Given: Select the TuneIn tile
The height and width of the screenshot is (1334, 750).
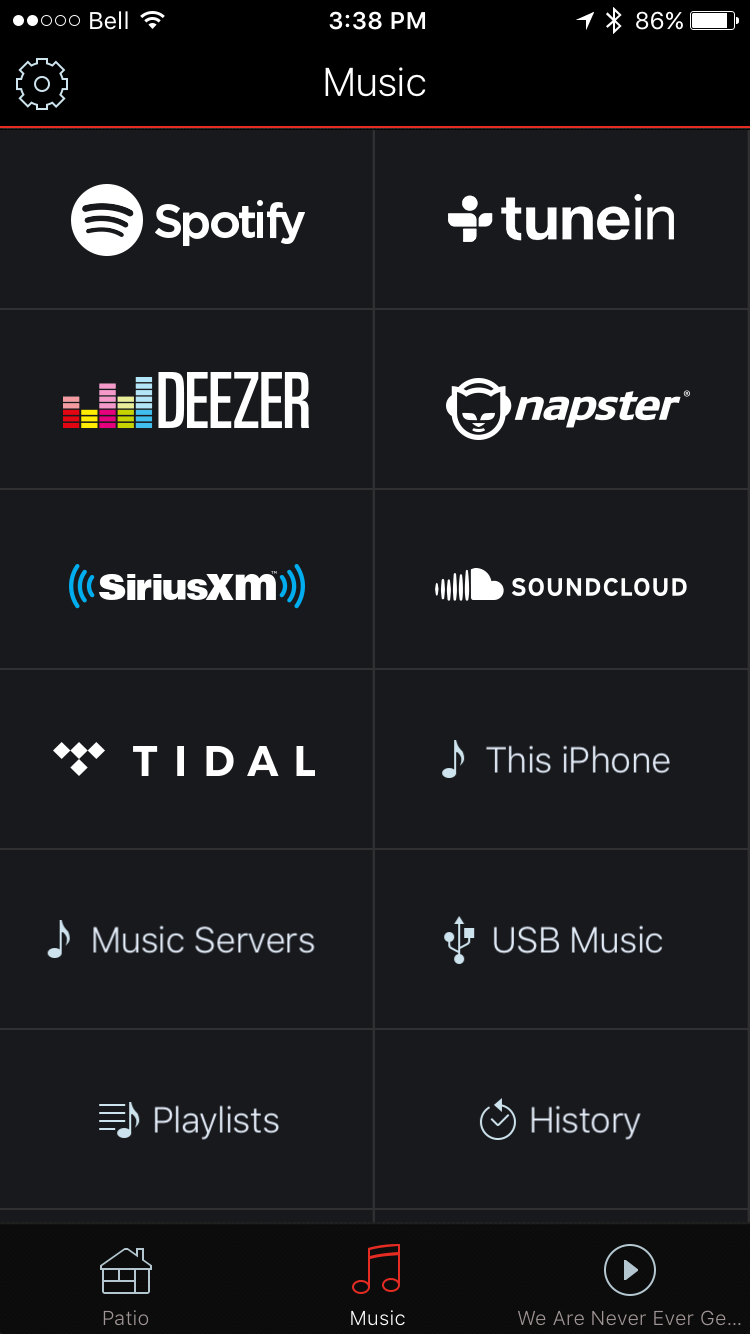Looking at the screenshot, I should point(562,220).
